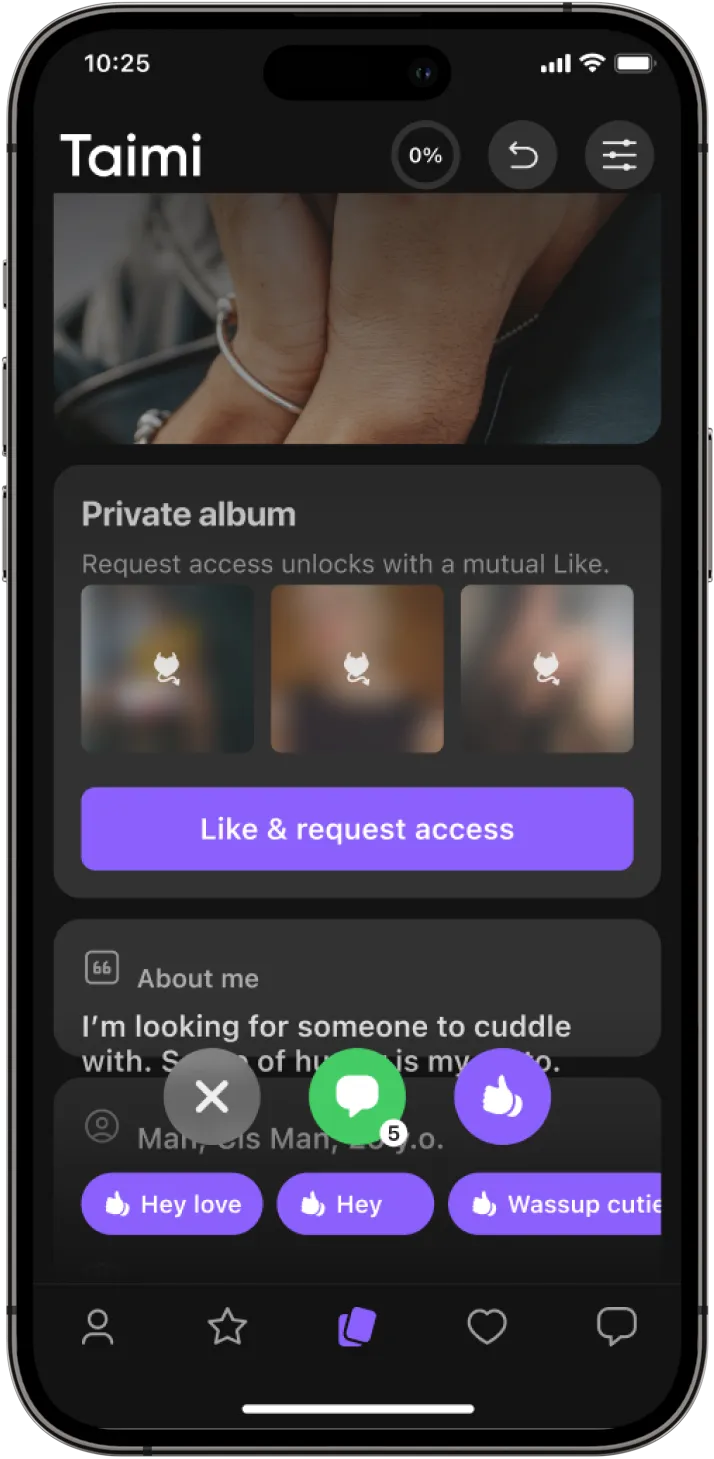Switch to the profile tab
The image size is (714, 1459).
click(97, 1327)
